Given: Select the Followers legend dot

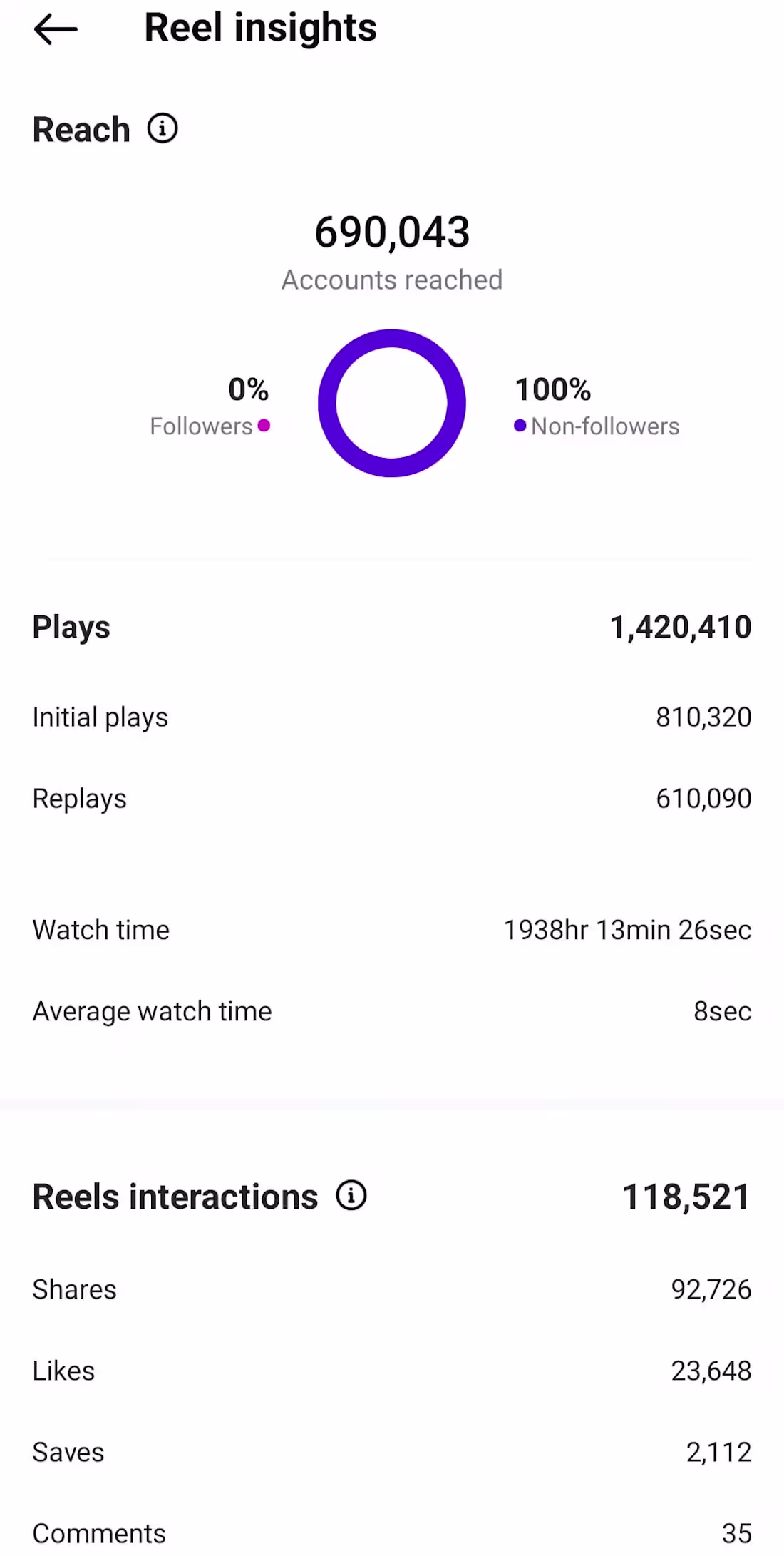Looking at the screenshot, I should [264, 425].
